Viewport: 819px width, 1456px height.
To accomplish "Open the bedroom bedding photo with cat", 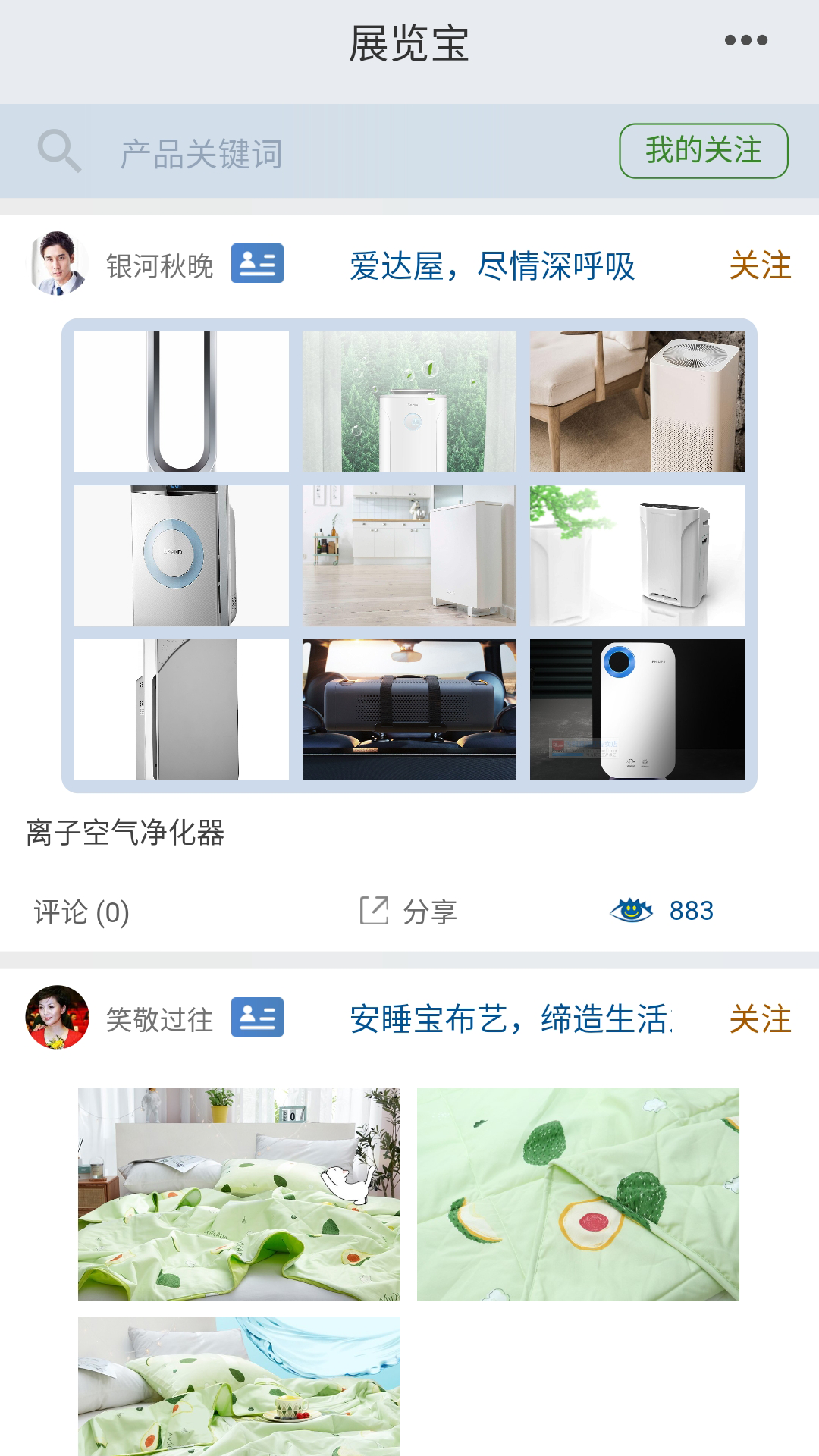I will coord(239,1194).
